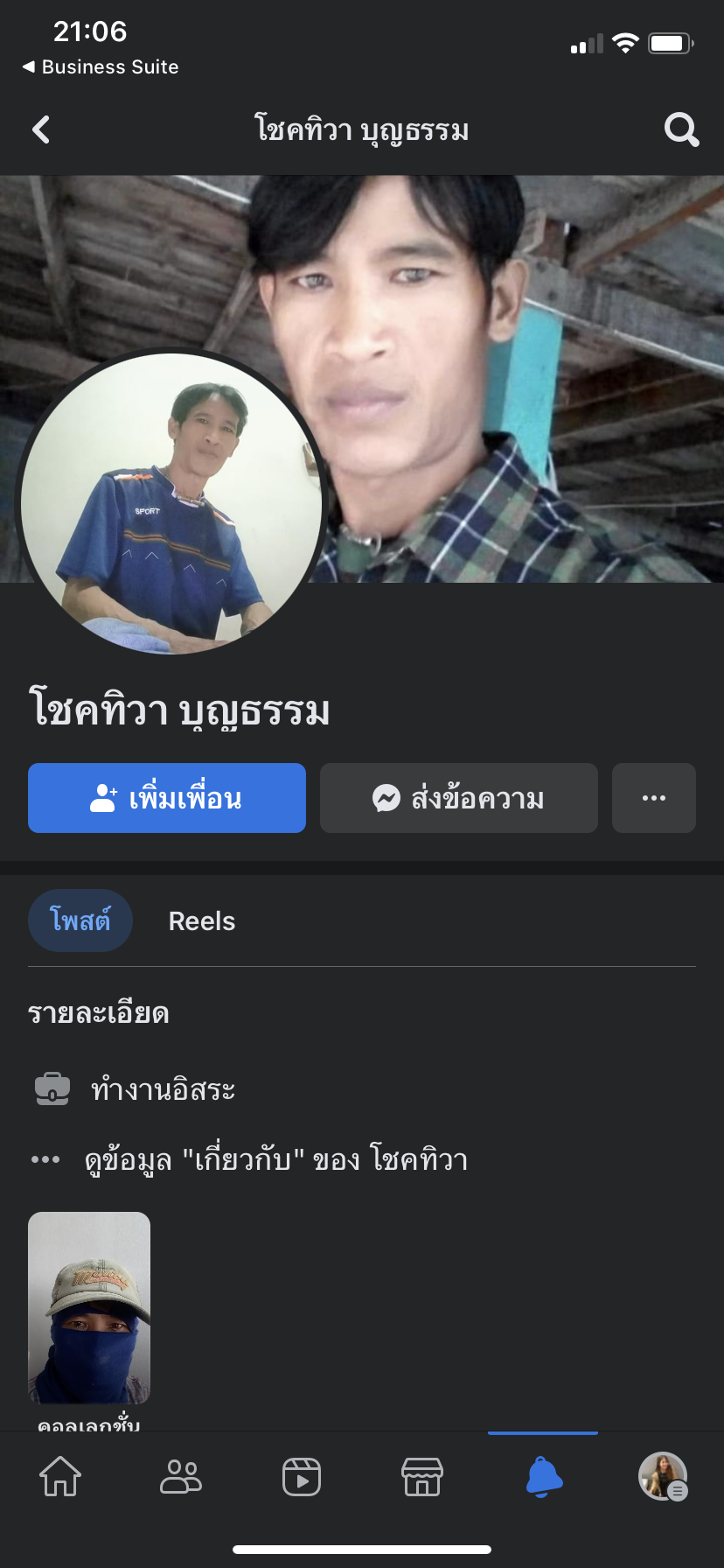This screenshot has width=724, height=1568.
Task: Send a message via ส่งข้อความ button
Action: click(459, 798)
